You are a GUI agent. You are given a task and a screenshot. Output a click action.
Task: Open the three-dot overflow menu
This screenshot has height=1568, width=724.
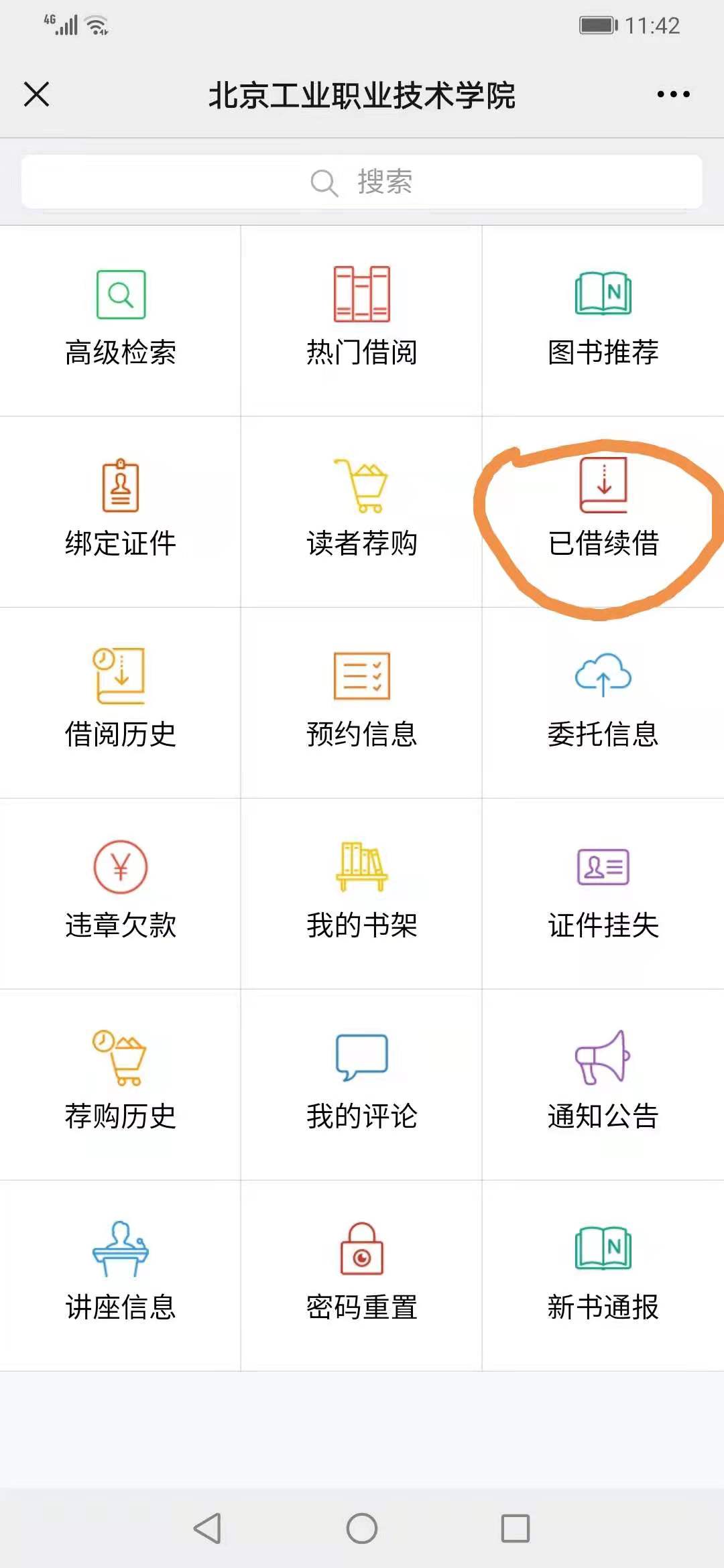pyautogui.click(x=673, y=94)
